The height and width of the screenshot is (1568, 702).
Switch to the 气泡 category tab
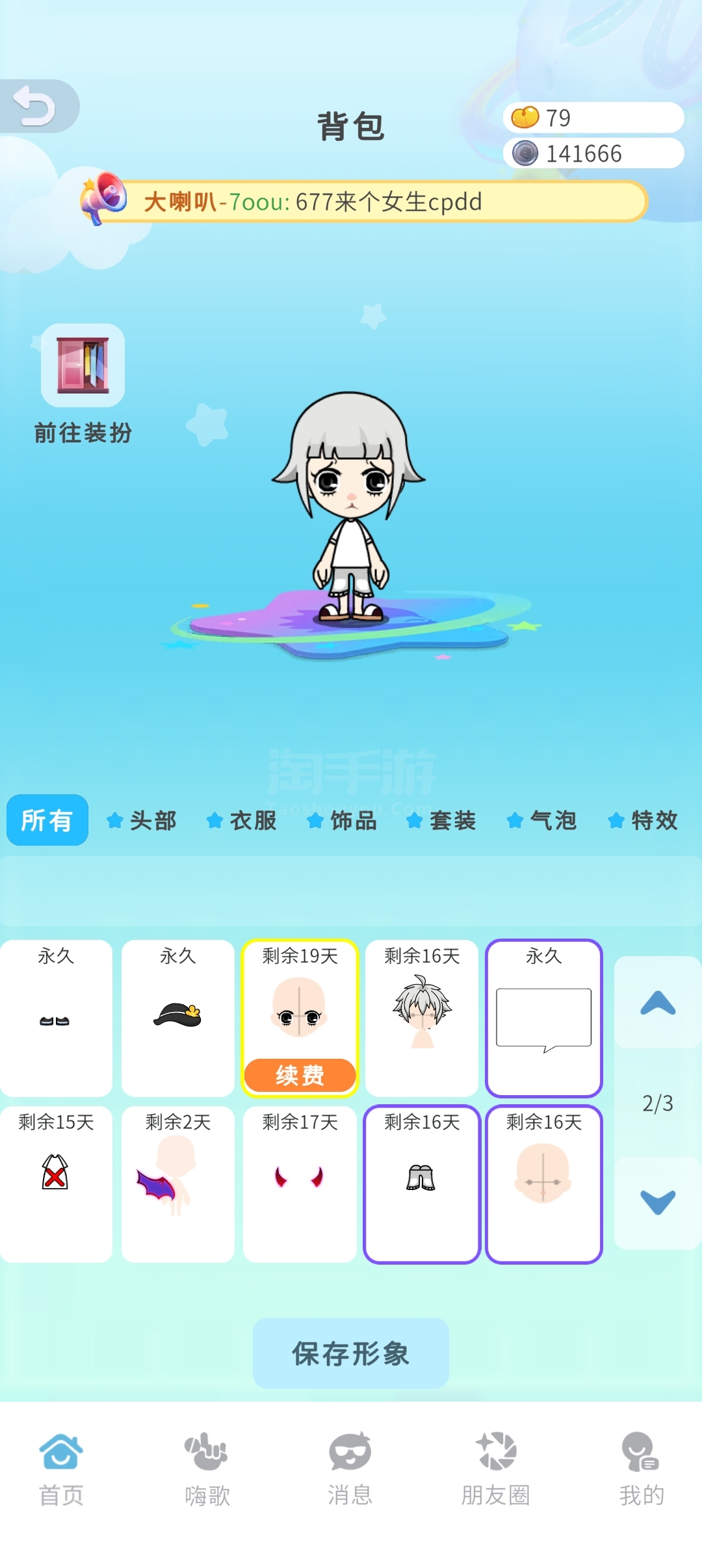542,820
